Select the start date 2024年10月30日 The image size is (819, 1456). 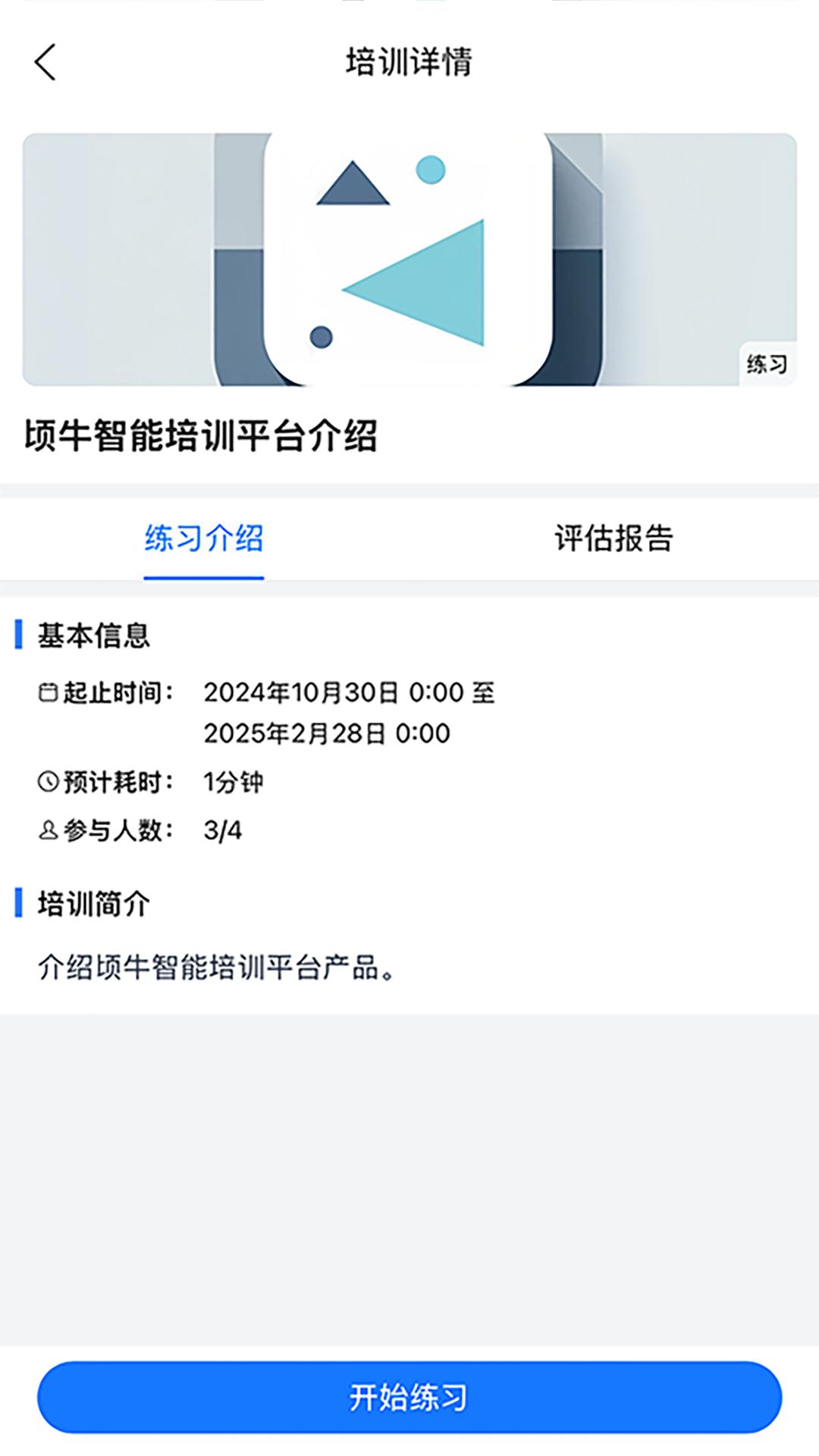(x=303, y=691)
